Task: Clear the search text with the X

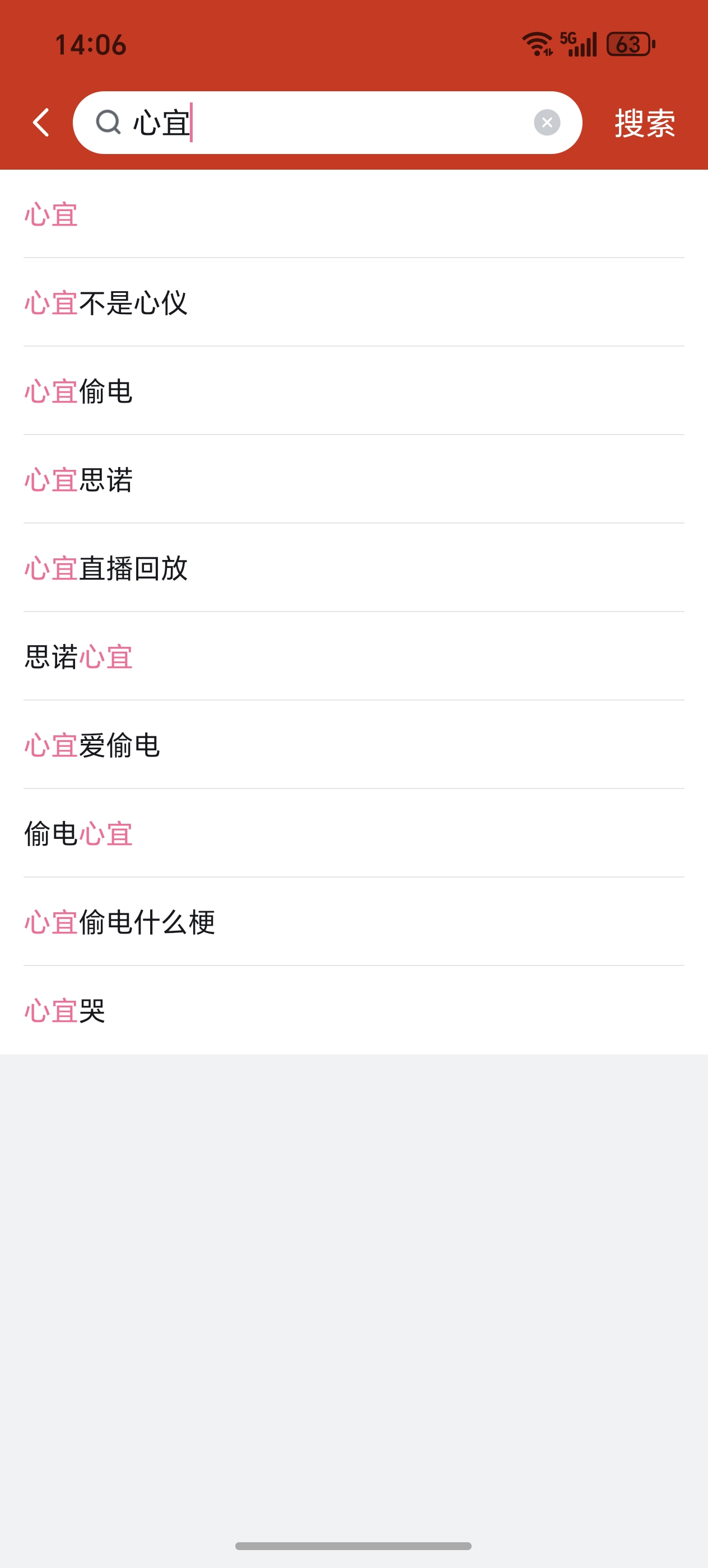Action: point(547,122)
